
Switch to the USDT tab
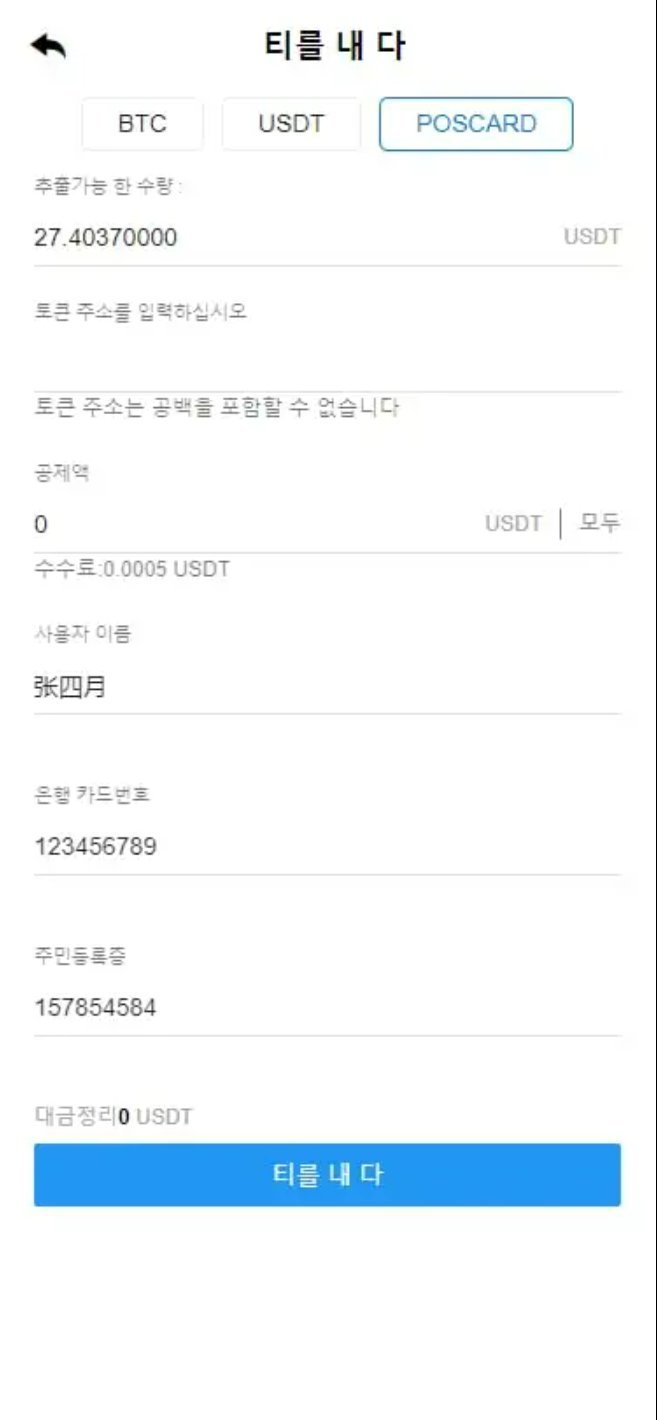[x=291, y=124]
